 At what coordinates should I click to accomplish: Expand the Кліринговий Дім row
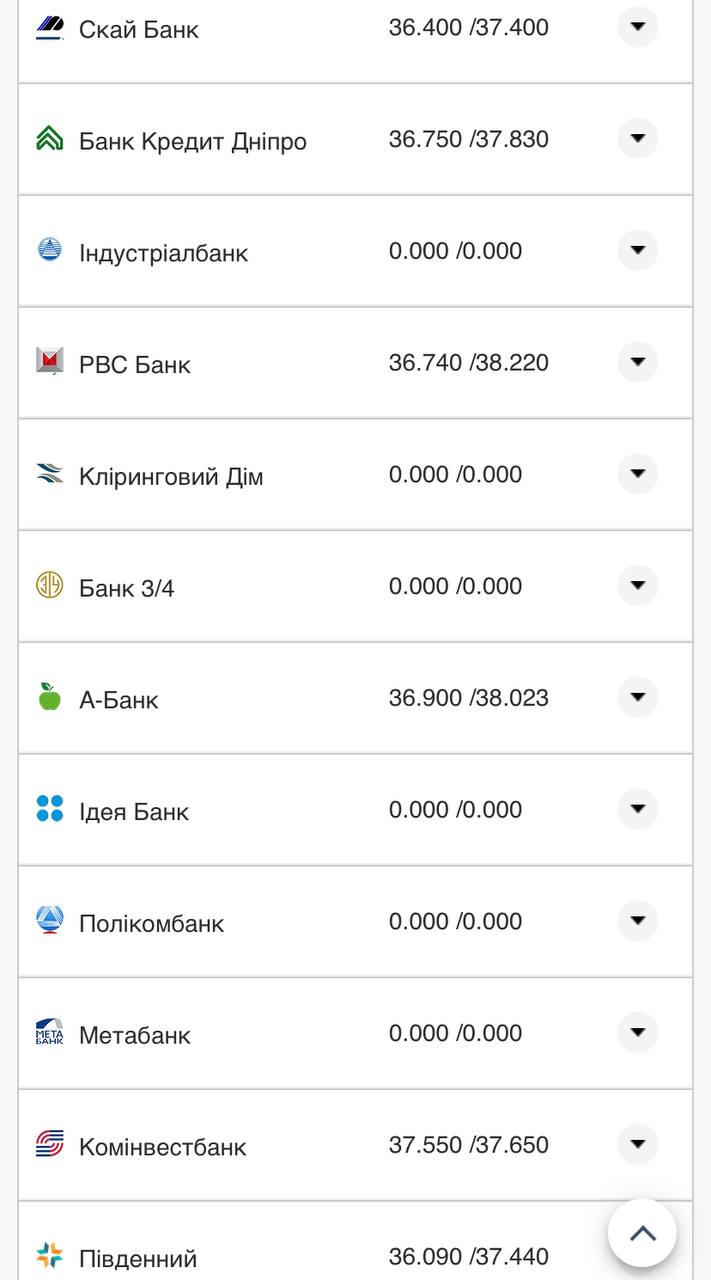tap(637, 474)
